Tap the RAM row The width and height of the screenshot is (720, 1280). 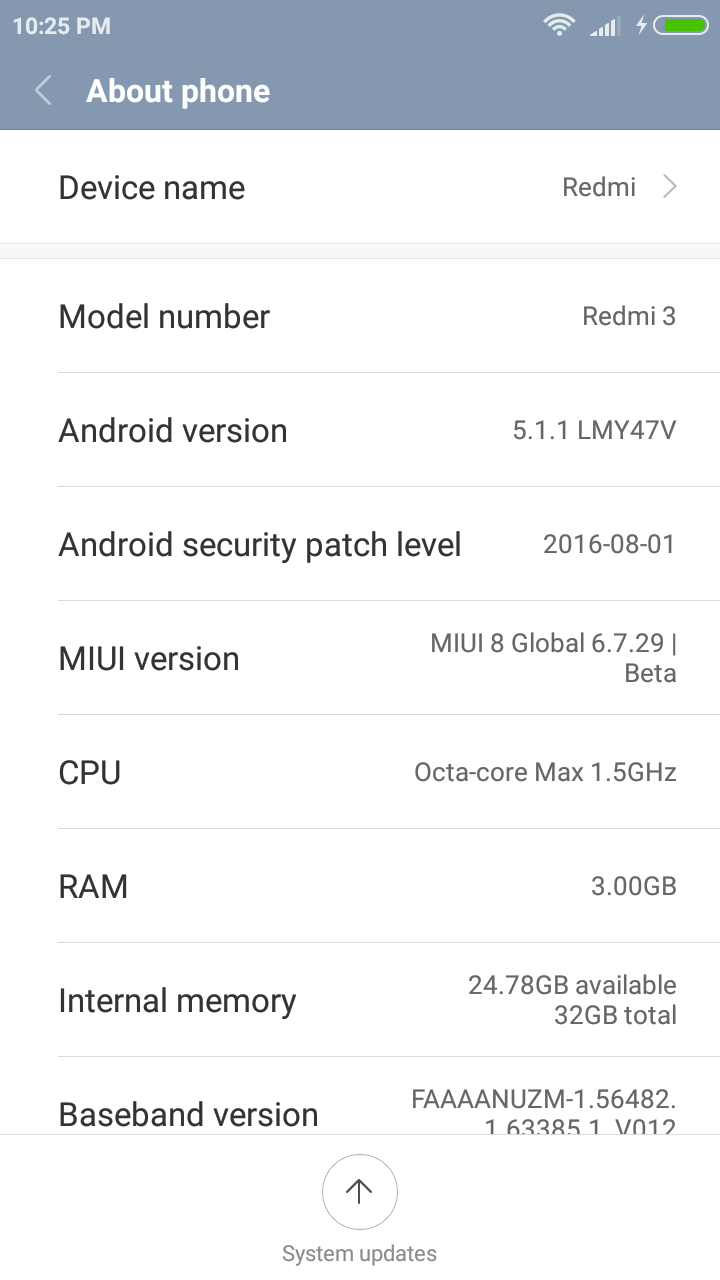[360, 886]
